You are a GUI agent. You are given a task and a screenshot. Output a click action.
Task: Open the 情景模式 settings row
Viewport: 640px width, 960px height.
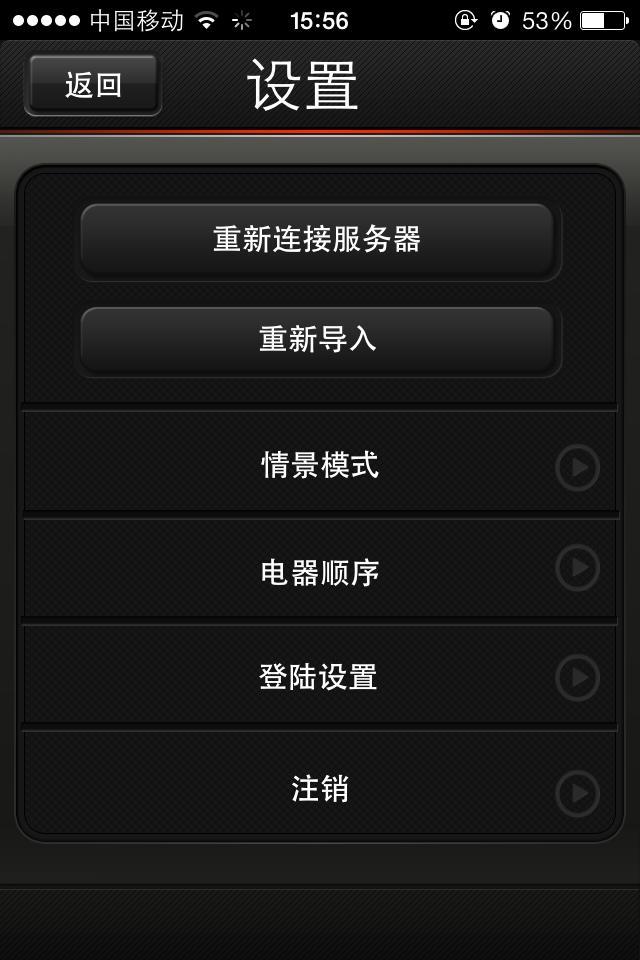click(x=320, y=465)
